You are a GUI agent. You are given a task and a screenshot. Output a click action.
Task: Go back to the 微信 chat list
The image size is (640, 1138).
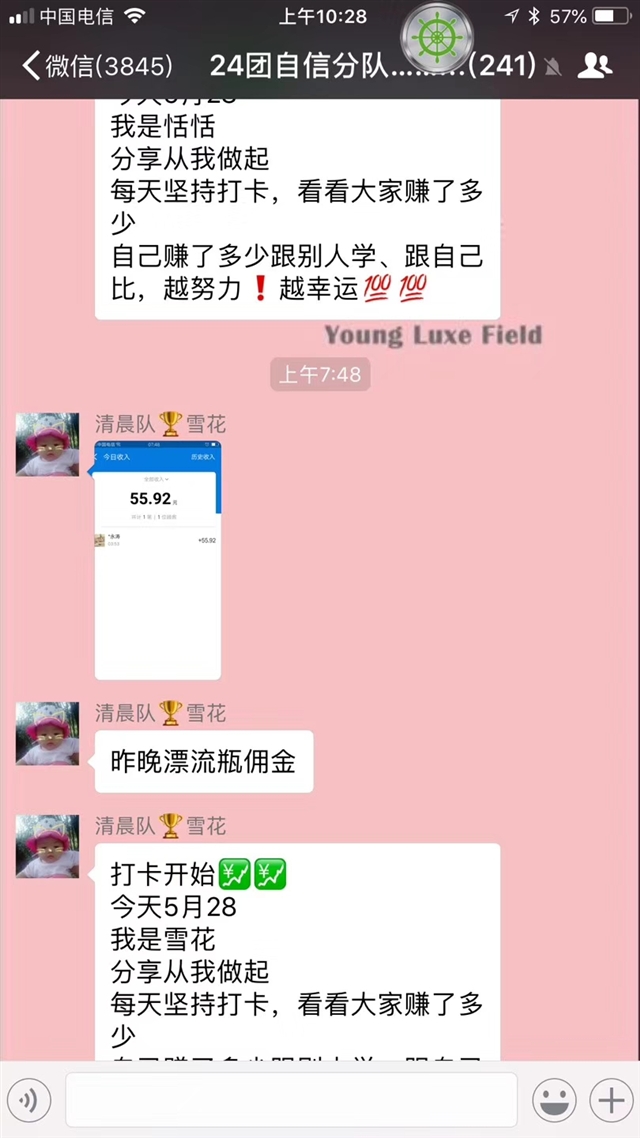pos(98,66)
